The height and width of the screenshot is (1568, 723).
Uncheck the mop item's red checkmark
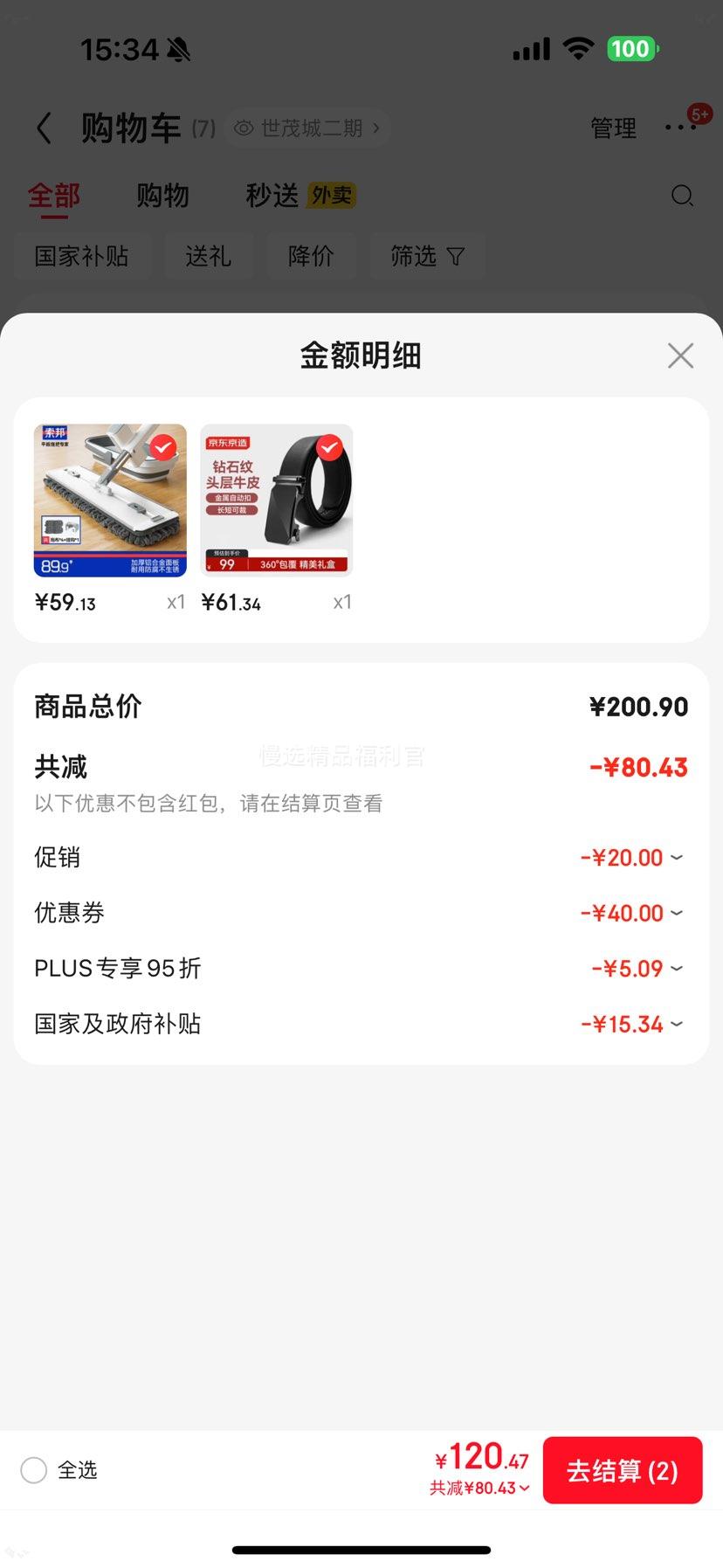pos(162,448)
